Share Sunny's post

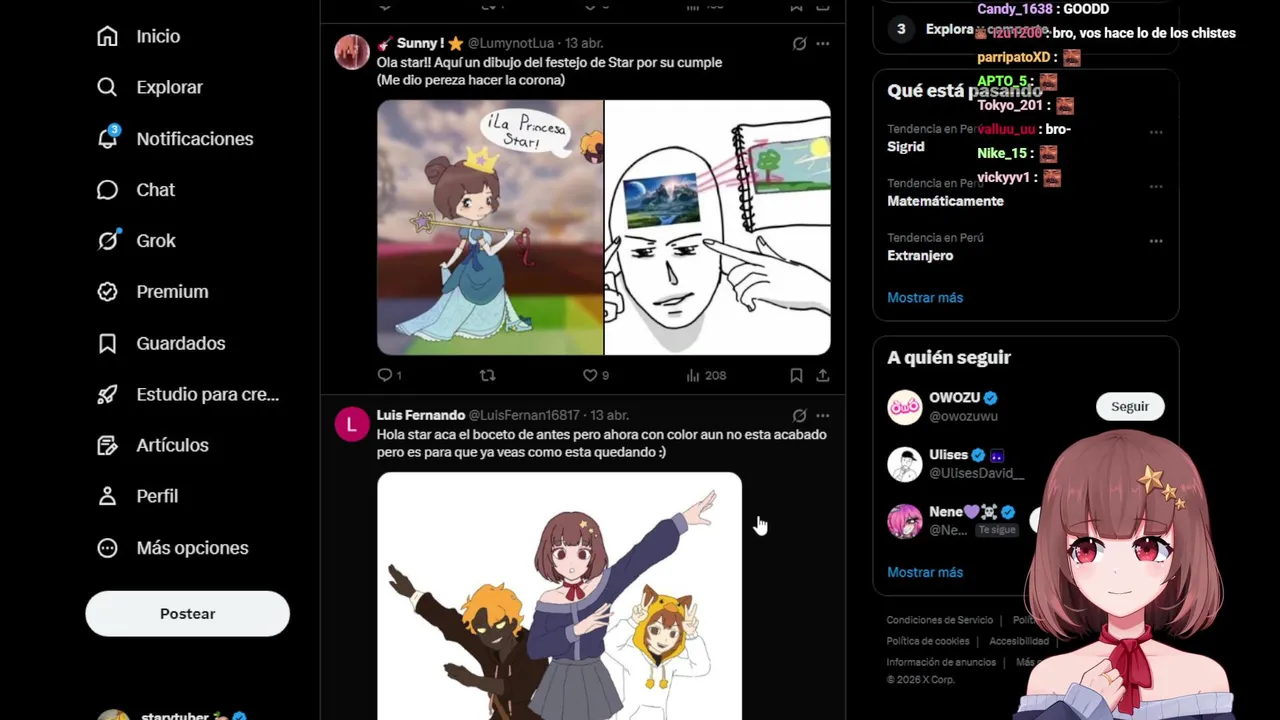point(822,375)
